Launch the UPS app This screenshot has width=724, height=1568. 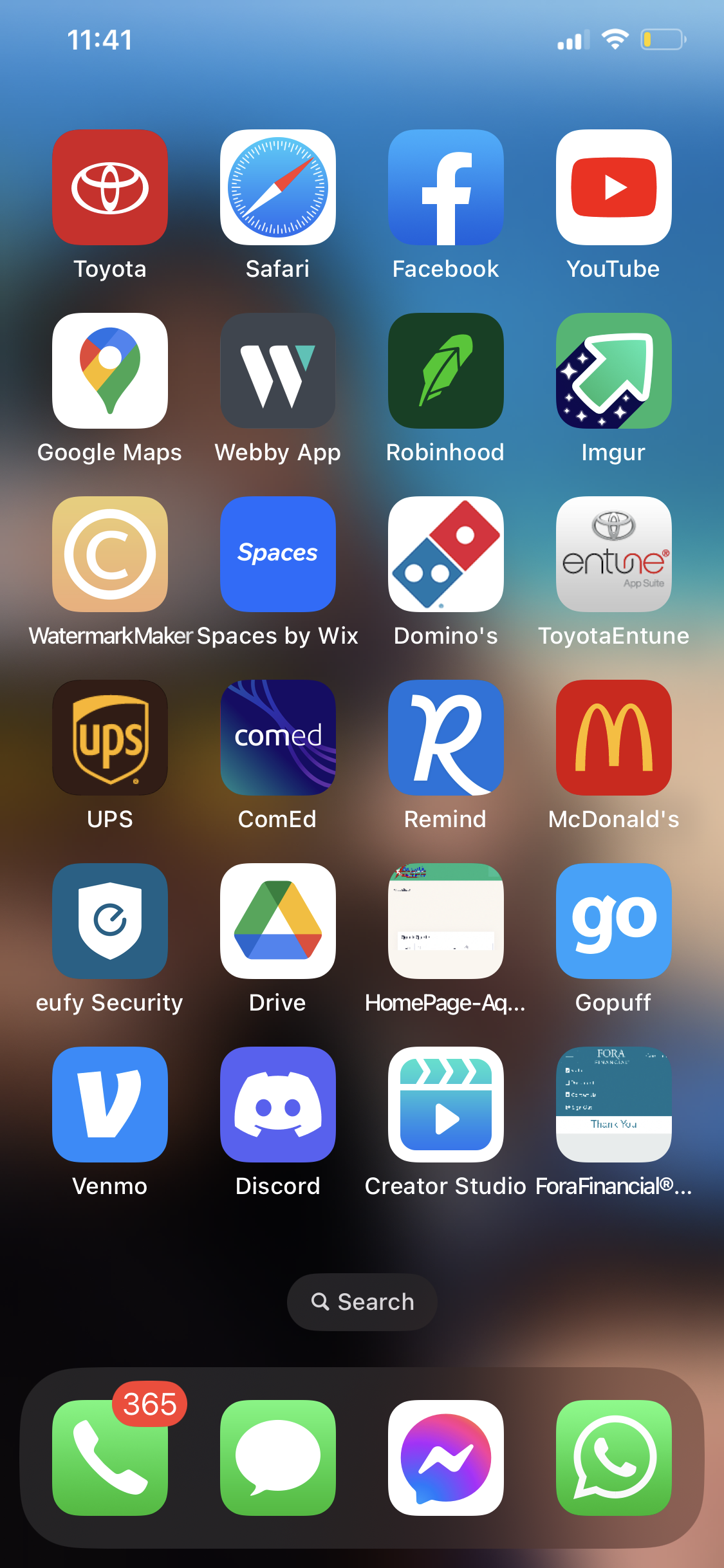click(110, 738)
